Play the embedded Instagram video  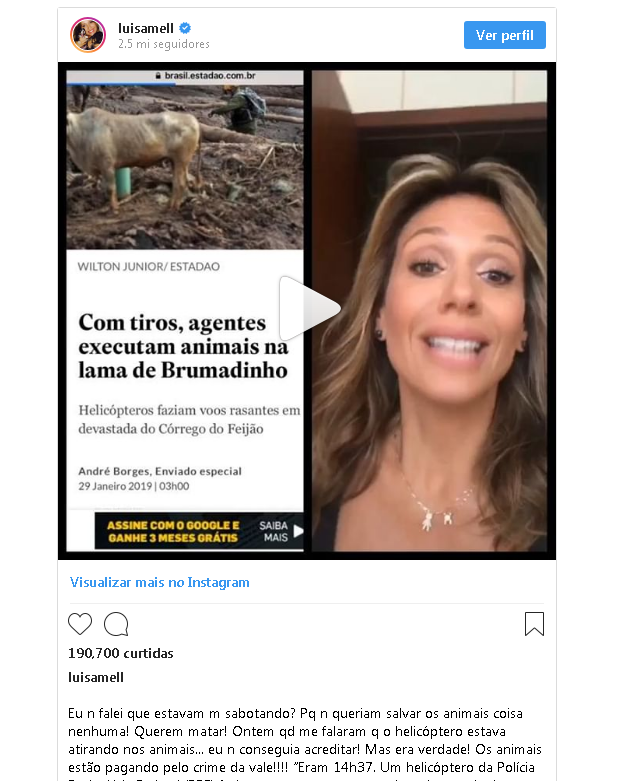click(308, 309)
